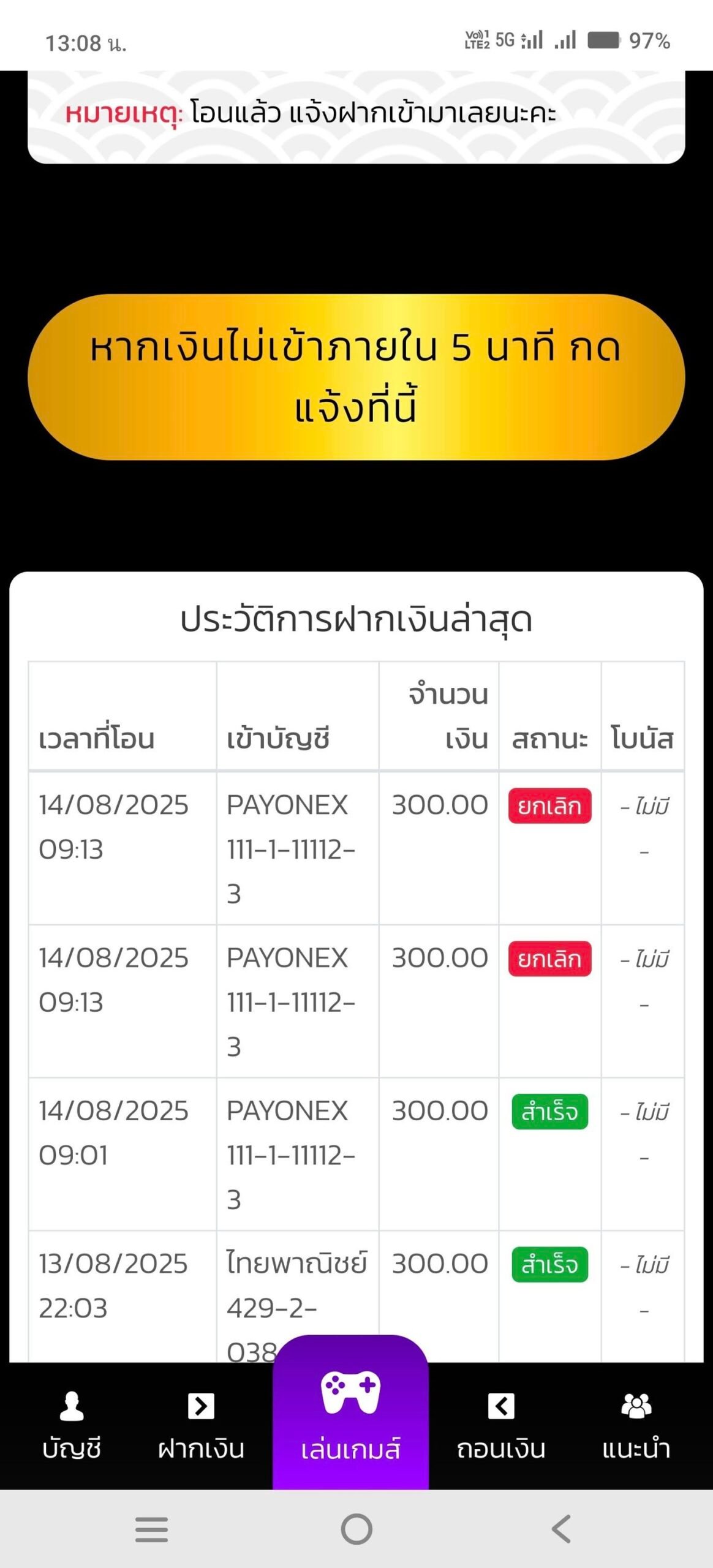This screenshot has width=713, height=1568.
Task: Go to the ถอนเงิน withdraw tab
Action: coord(500,1424)
